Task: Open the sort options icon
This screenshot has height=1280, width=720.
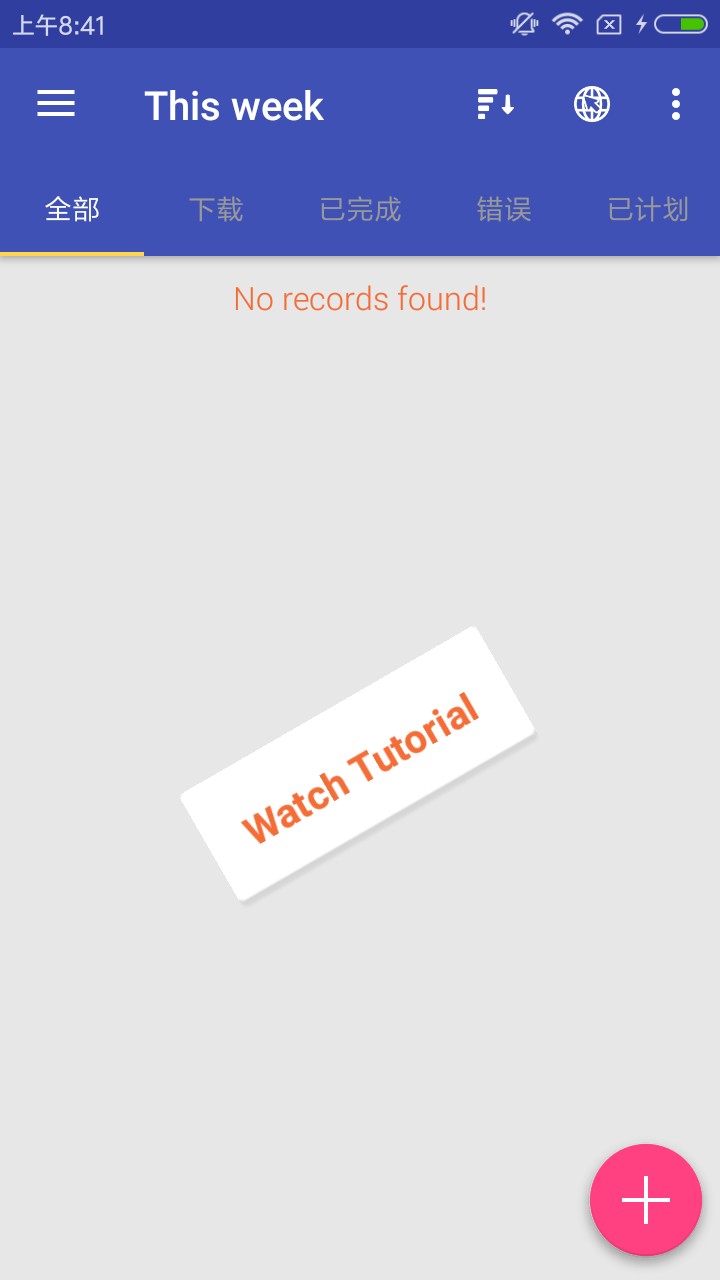Action: (x=495, y=104)
